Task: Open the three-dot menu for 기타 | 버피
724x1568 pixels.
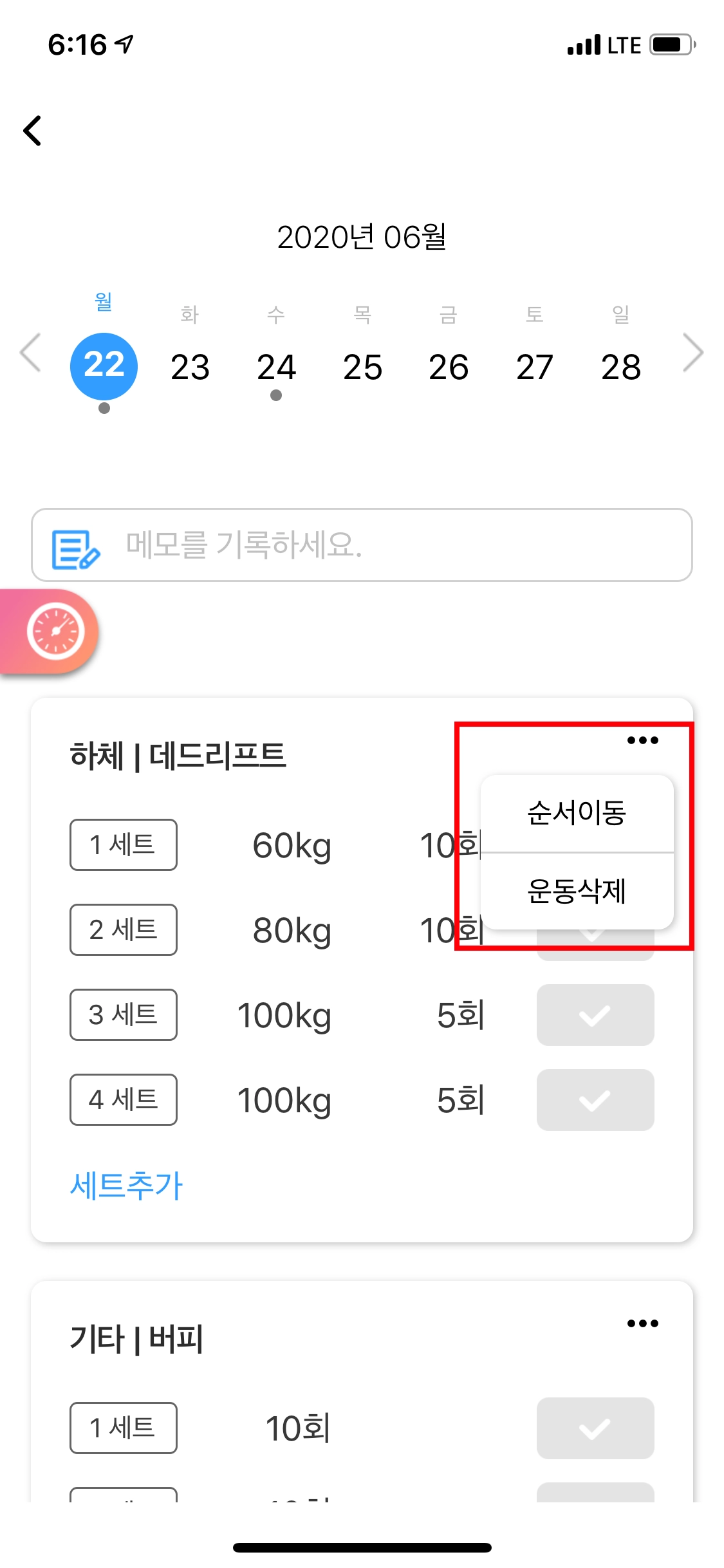Action: (643, 1323)
